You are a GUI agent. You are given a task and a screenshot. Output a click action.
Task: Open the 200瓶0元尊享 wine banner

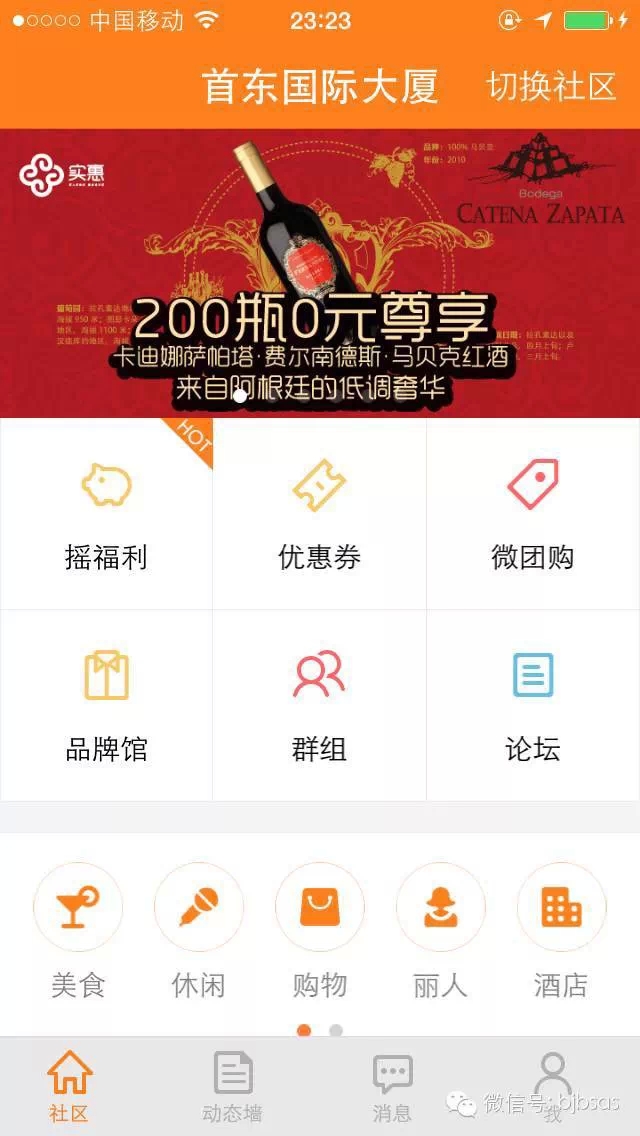coord(320,273)
